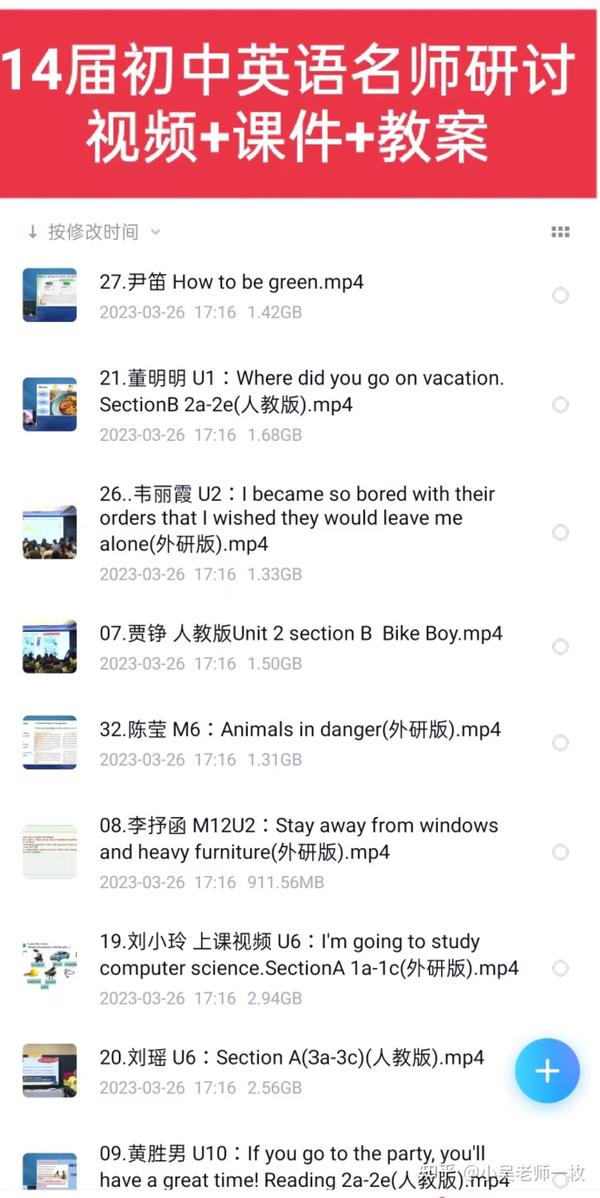Open the 按修改时间 sort dropdown

coord(93,232)
